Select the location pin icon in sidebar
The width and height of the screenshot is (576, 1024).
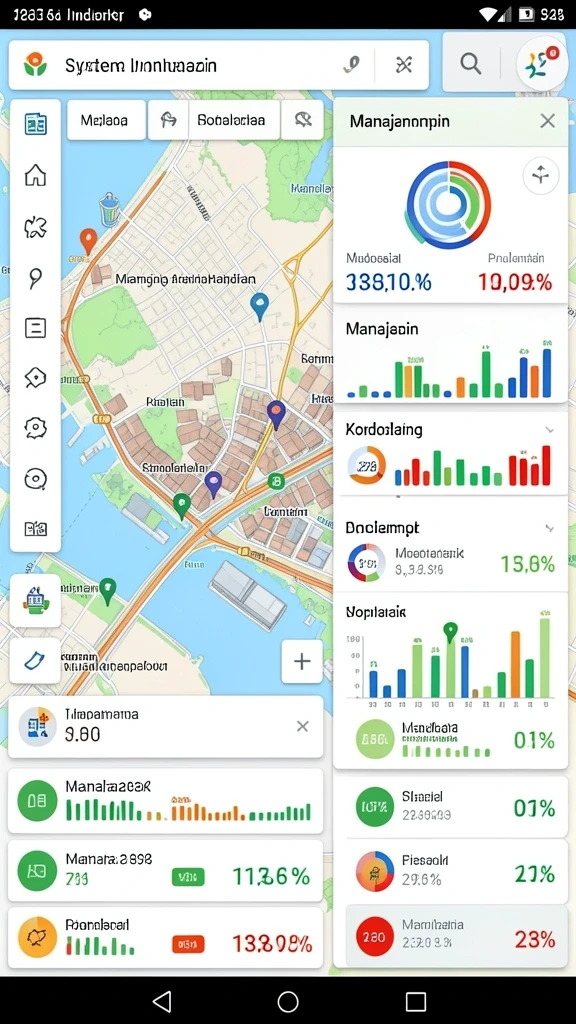click(x=35, y=278)
